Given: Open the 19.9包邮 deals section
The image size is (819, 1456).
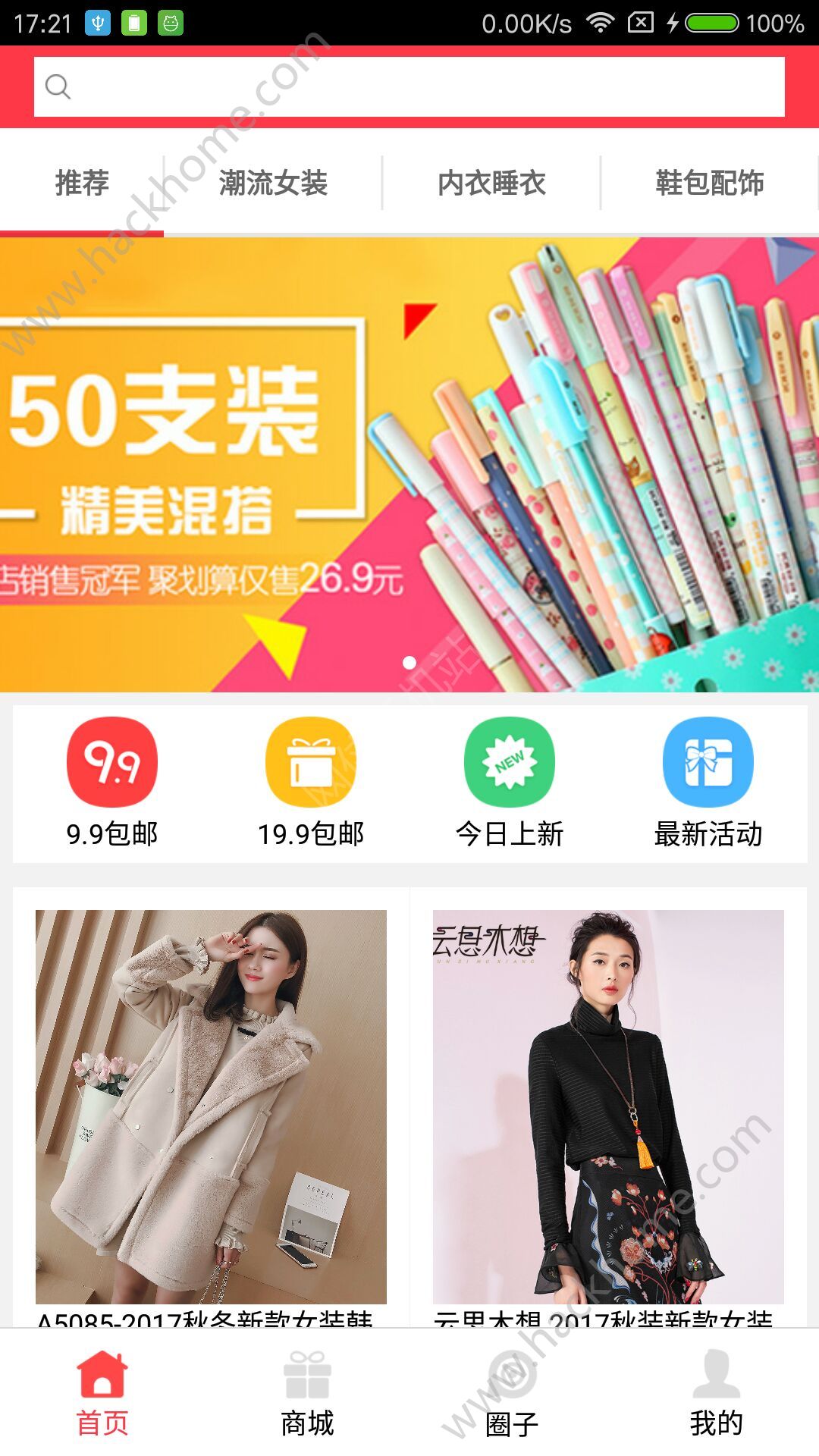Looking at the screenshot, I should click(311, 783).
